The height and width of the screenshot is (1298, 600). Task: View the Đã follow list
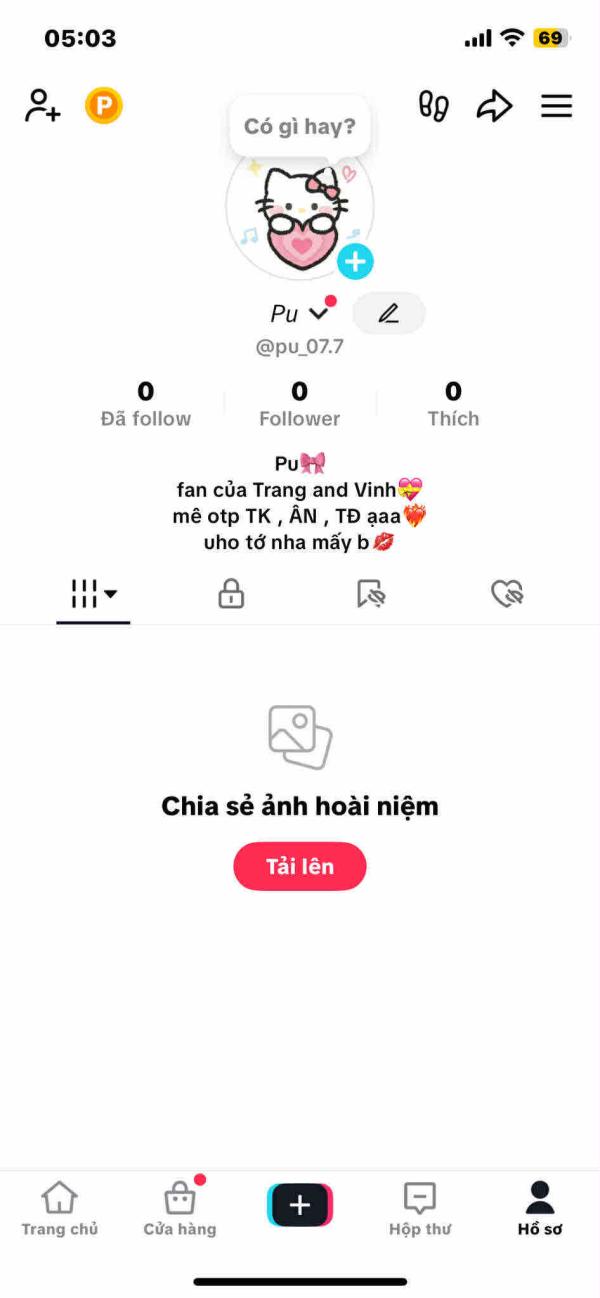[x=146, y=404]
